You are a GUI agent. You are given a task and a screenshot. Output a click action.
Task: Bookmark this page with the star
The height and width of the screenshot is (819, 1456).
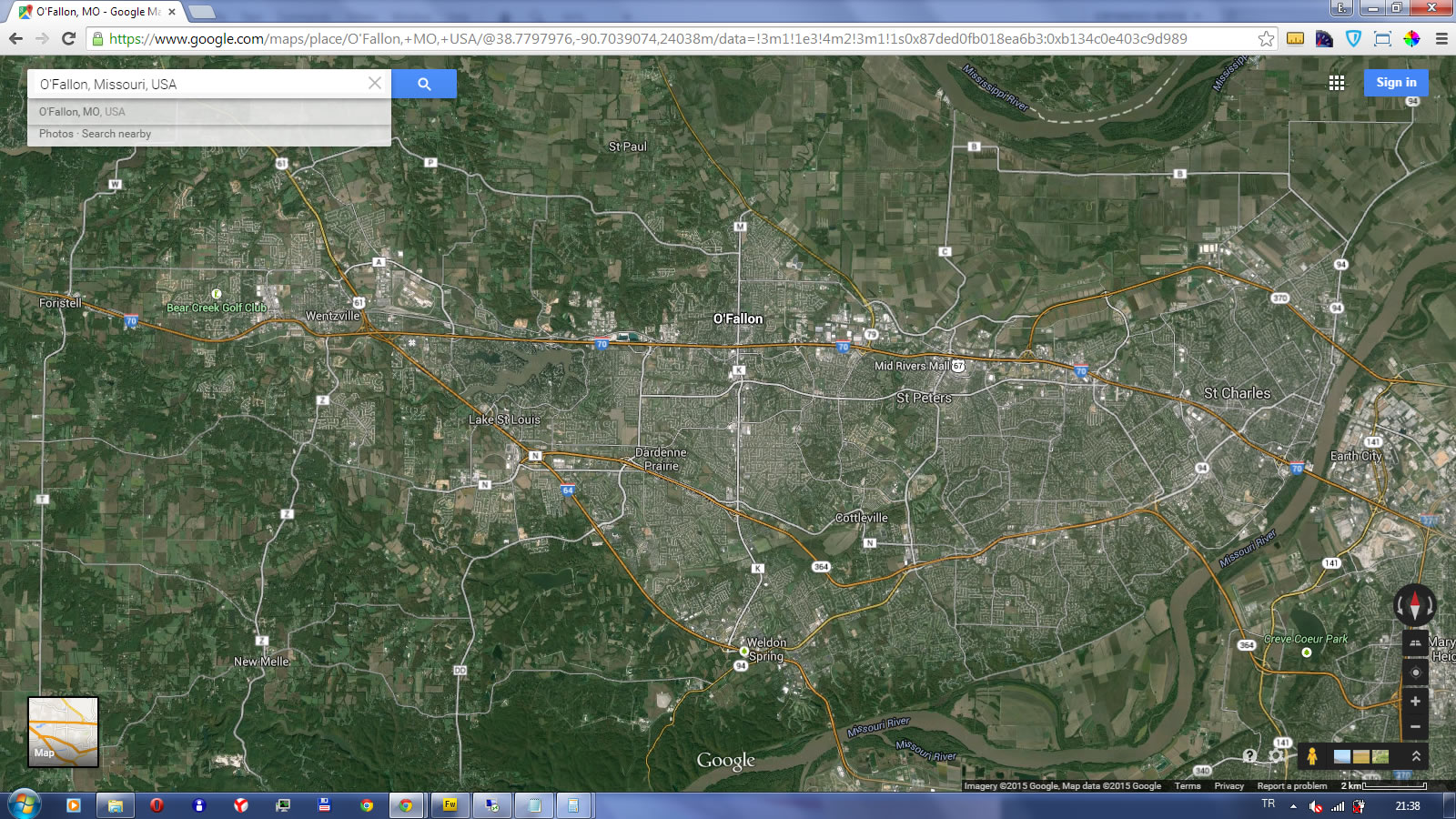point(1266,38)
